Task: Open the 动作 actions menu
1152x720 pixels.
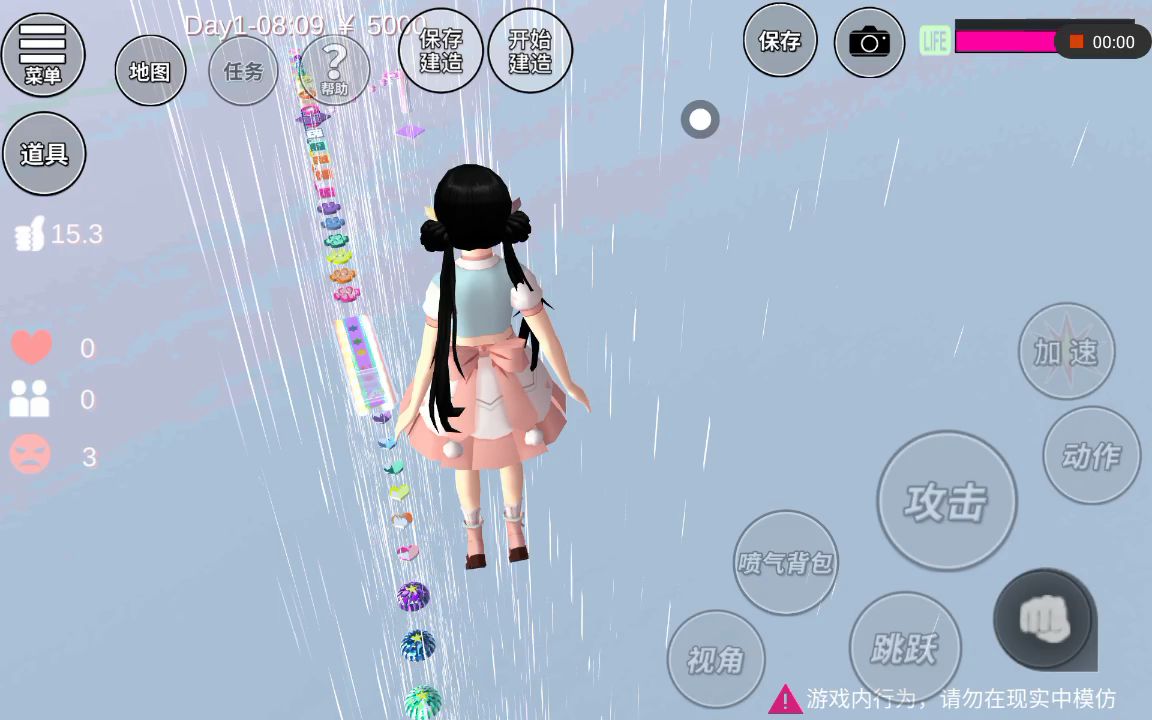Action: pyautogui.click(x=1091, y=456)
